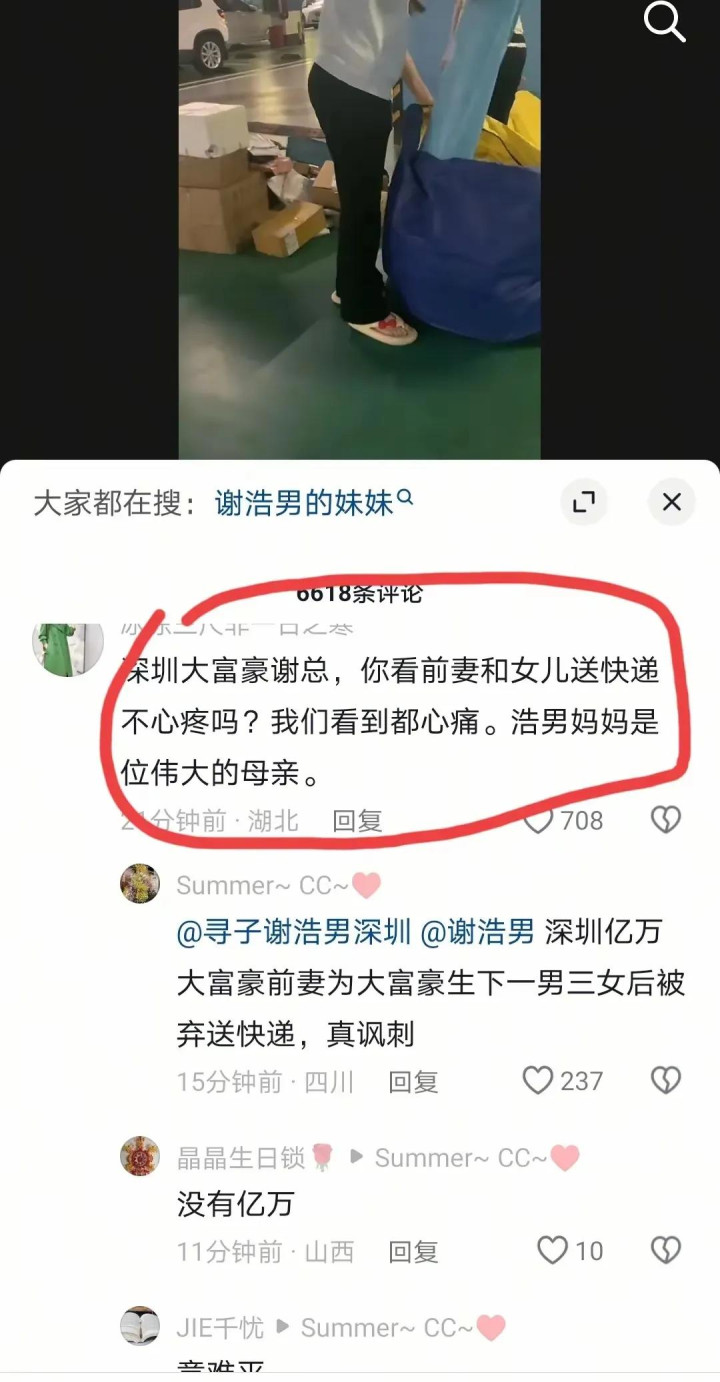
Task: Dislike Summer~ CC~'s comment
Action: [666, 1081]
